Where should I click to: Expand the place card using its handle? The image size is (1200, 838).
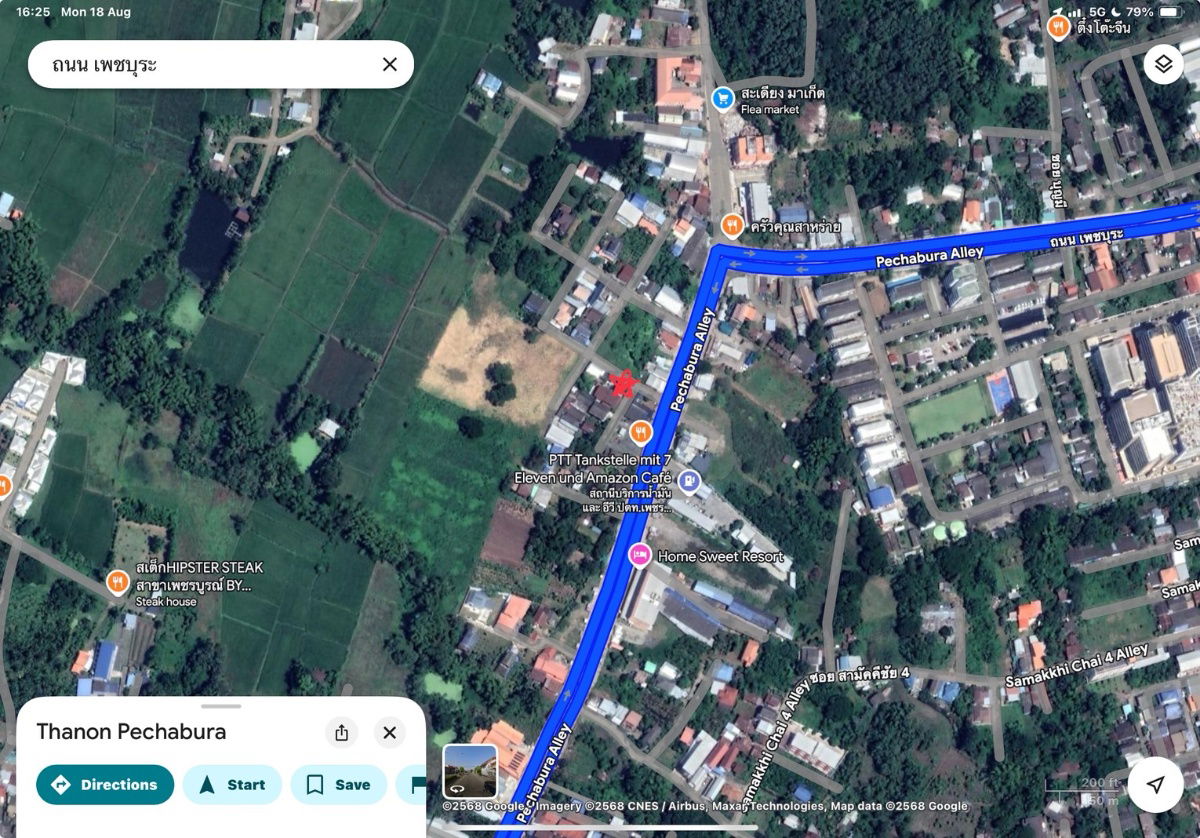click(221, 706)
